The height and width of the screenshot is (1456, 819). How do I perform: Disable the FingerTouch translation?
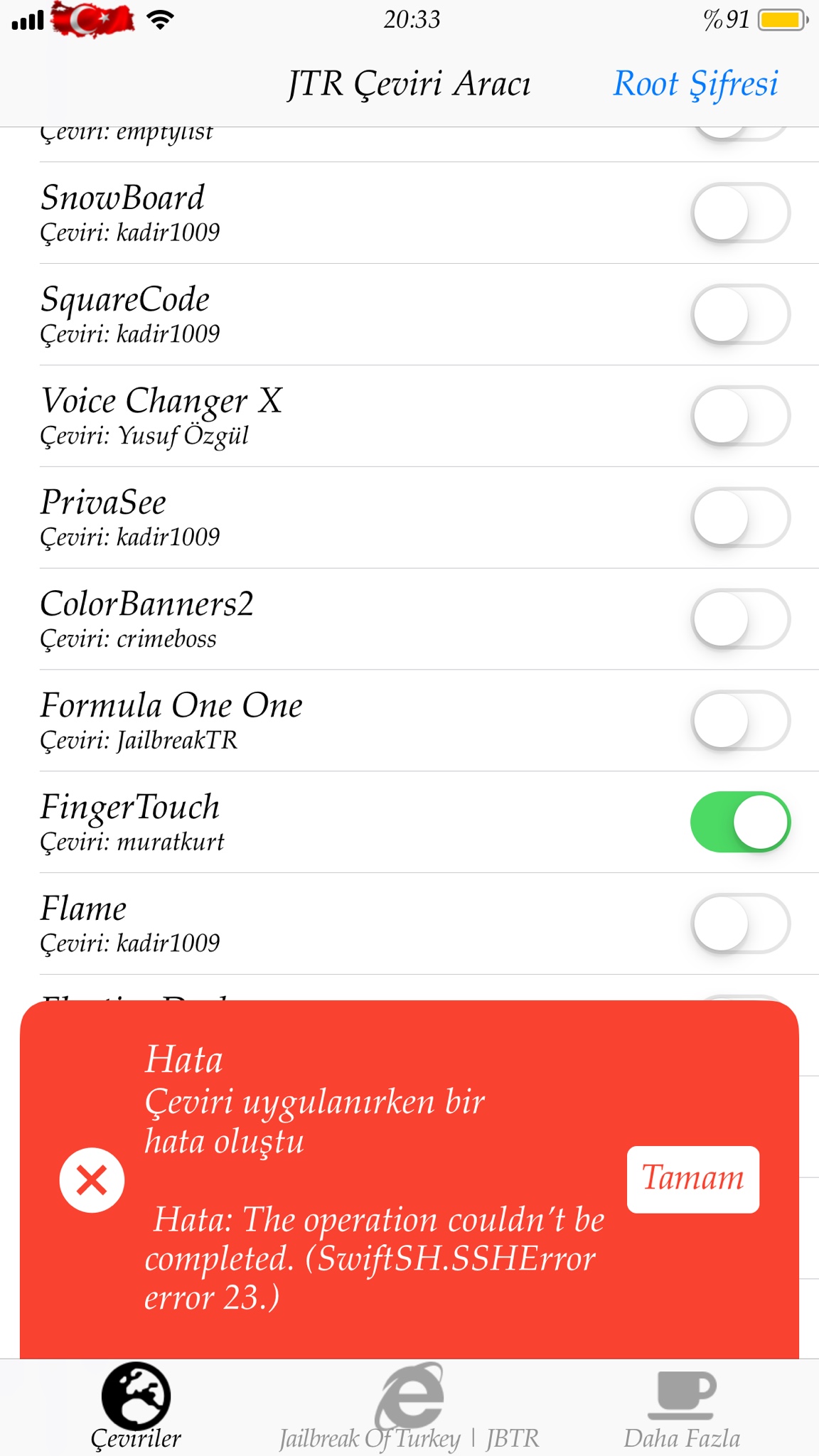[740, 823]
